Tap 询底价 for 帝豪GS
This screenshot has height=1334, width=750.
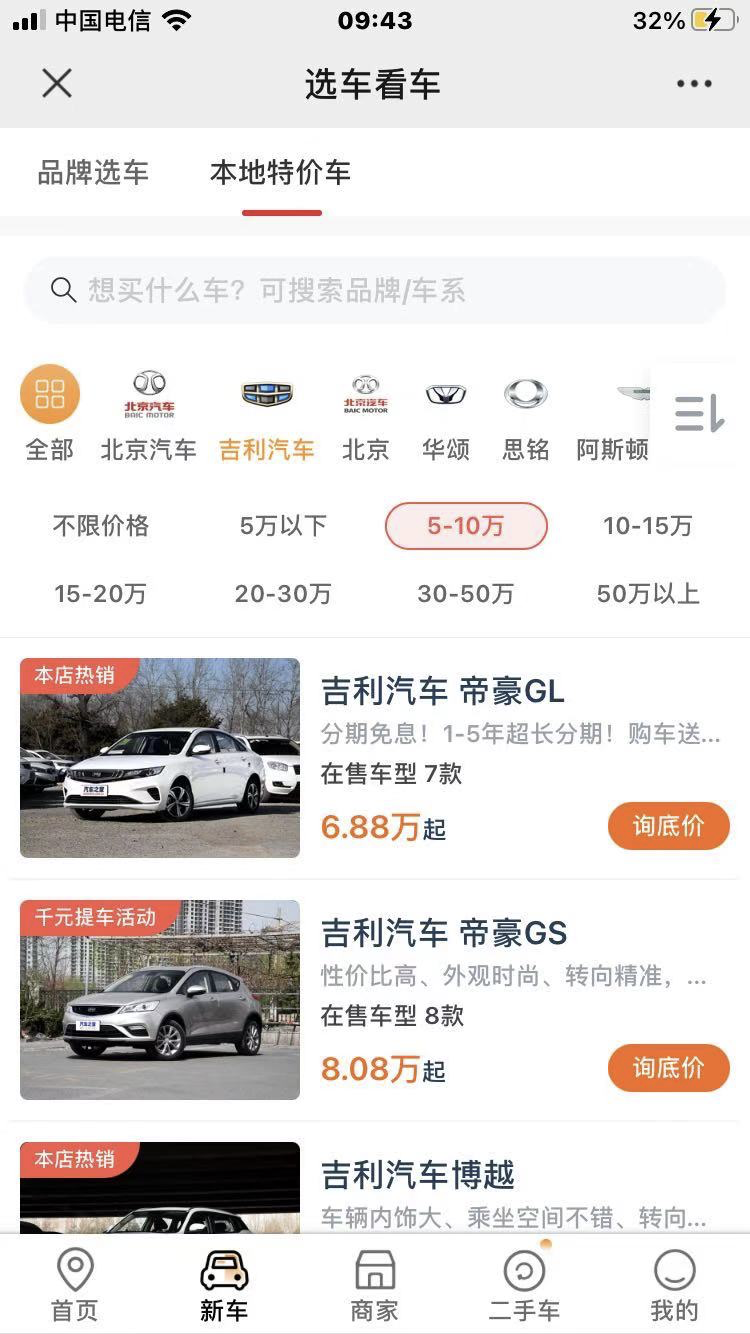[668, 1068]
